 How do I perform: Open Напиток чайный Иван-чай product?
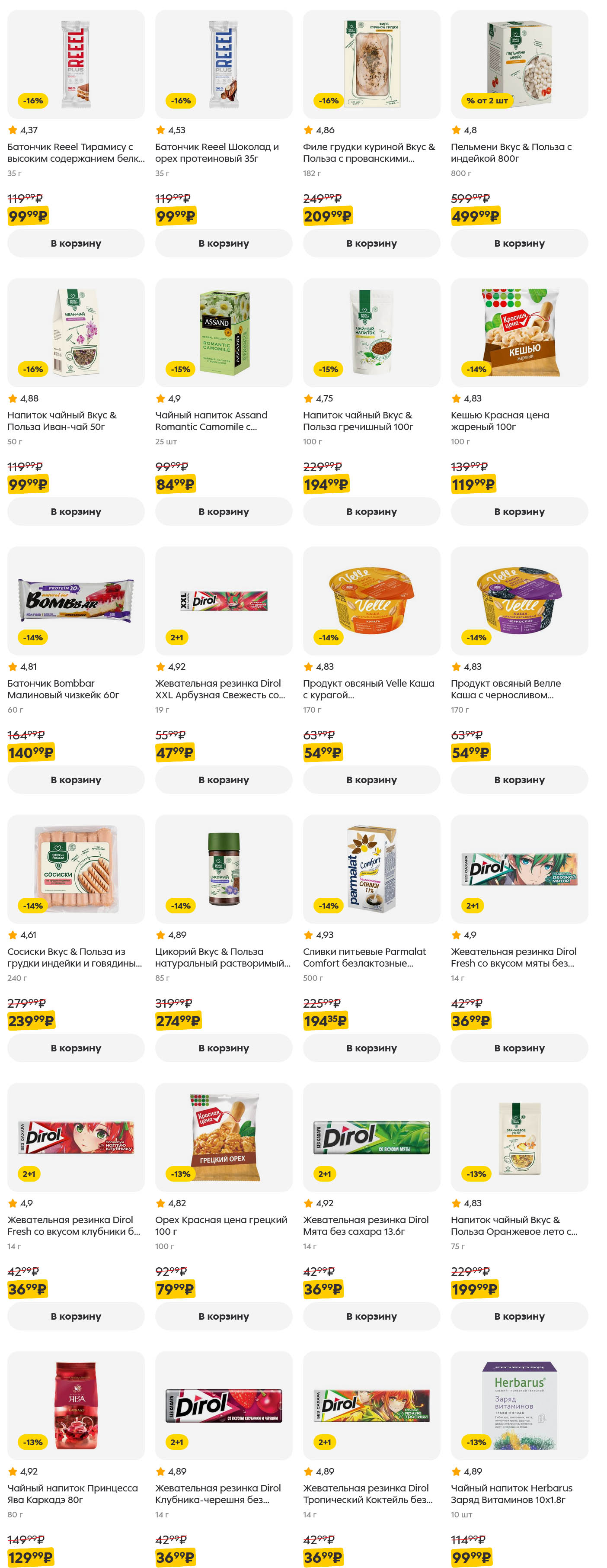61,421
